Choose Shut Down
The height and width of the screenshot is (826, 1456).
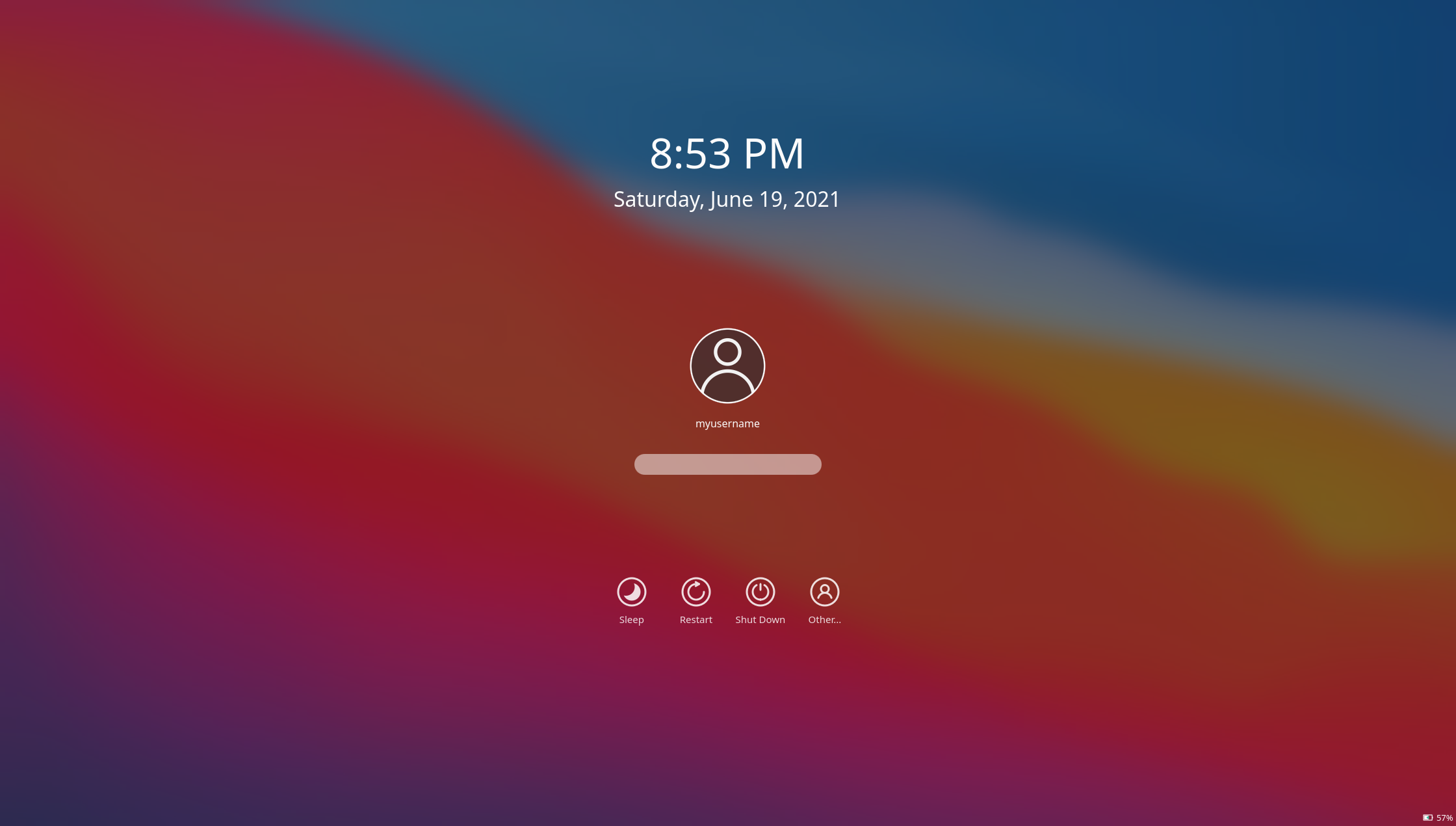760,593
